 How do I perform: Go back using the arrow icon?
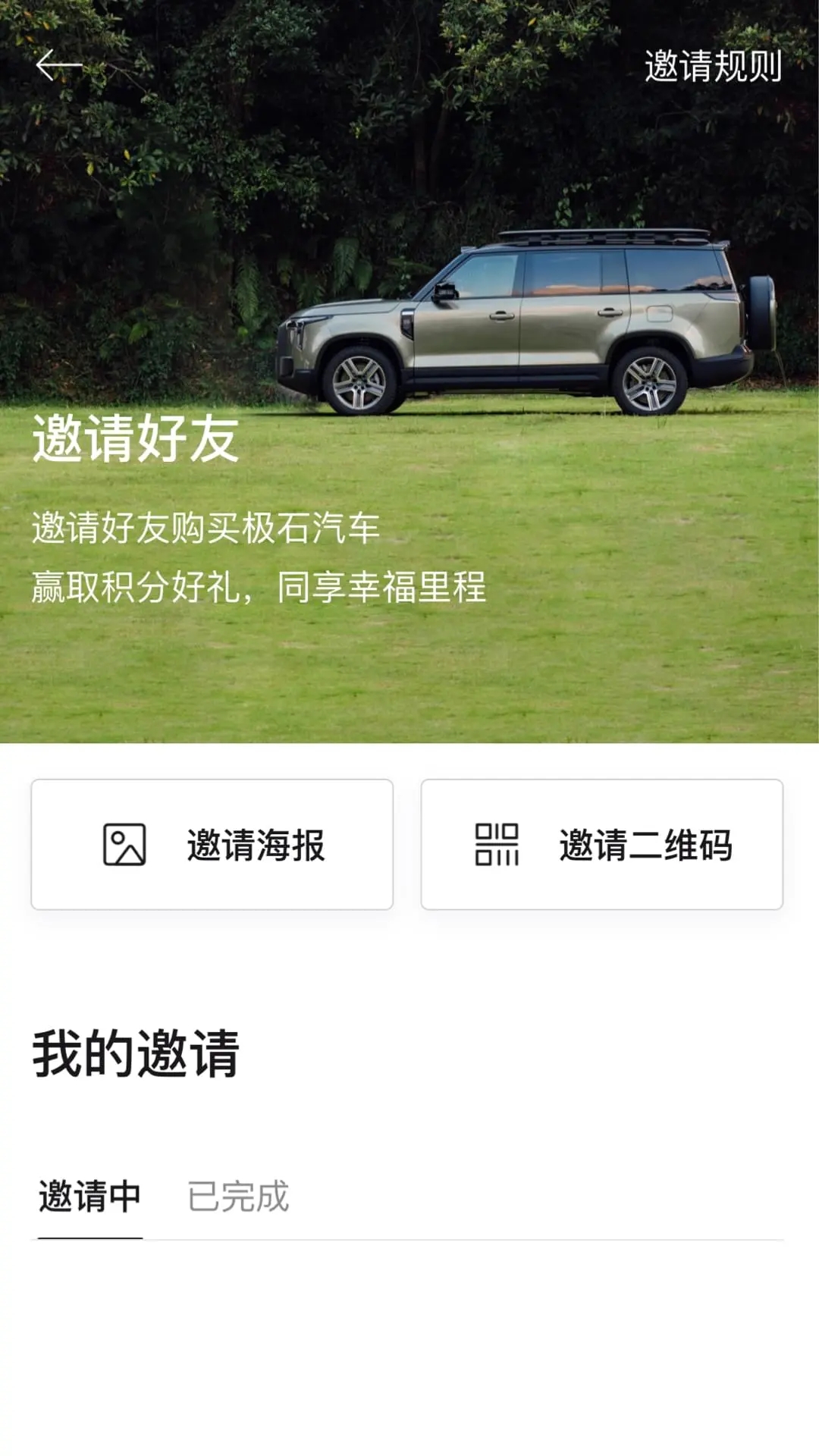(x=58, y=65)
